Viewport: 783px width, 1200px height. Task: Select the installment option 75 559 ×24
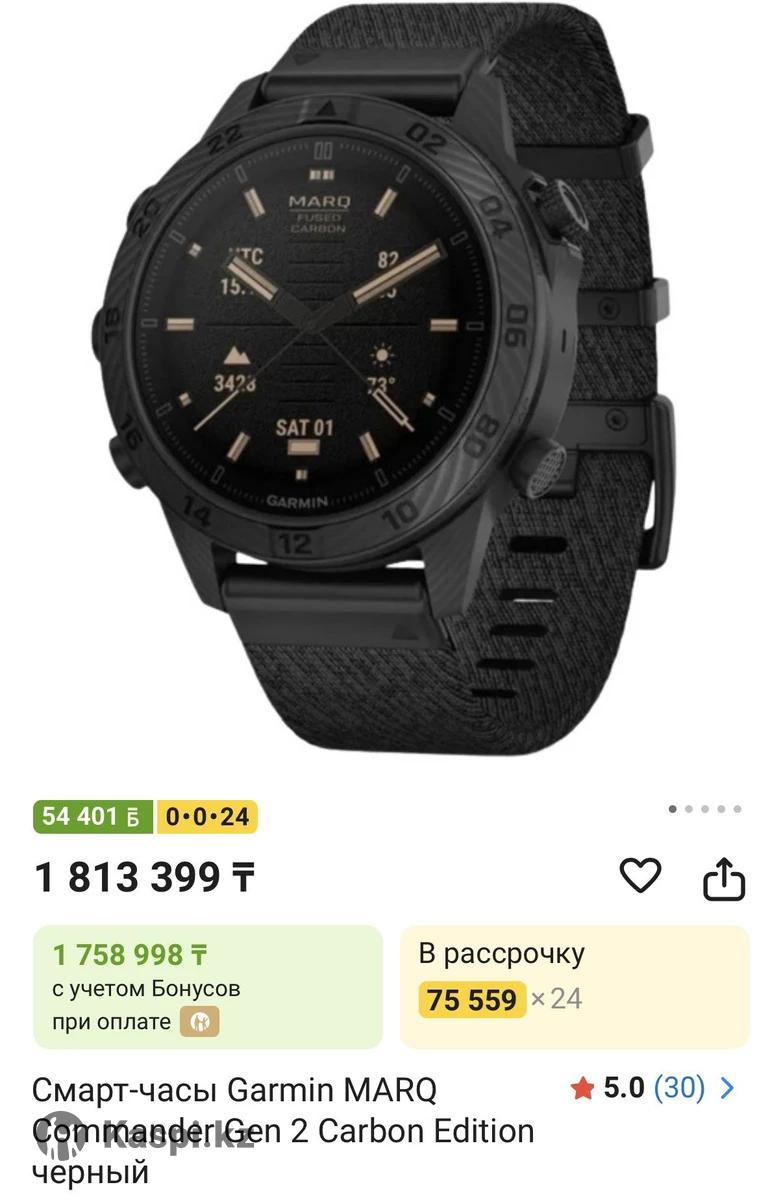pos(574,986)
